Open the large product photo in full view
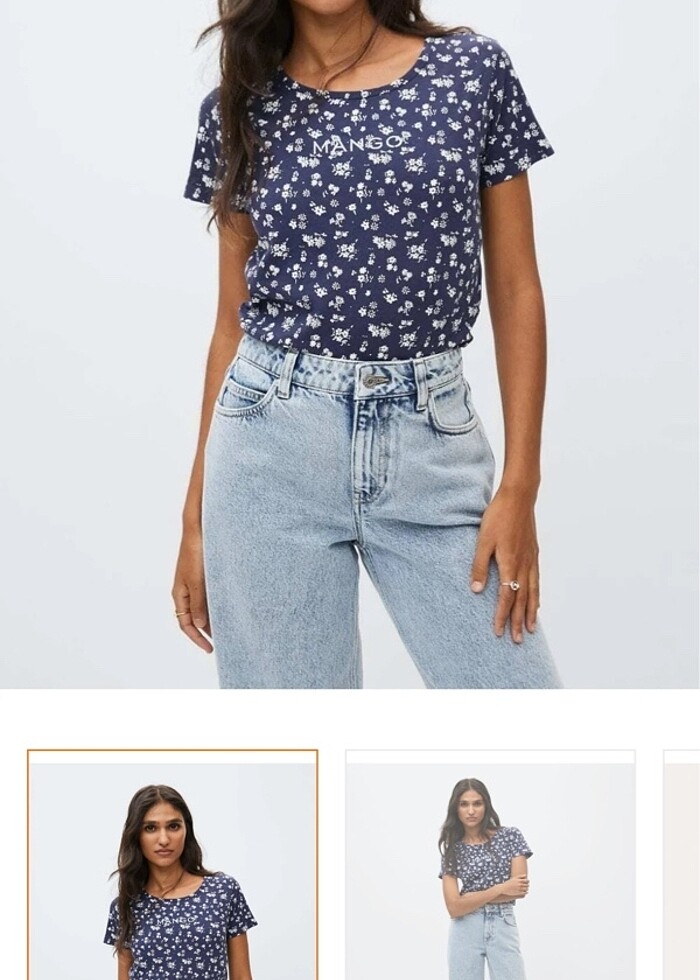700x980 pixels. pos(350,344)
